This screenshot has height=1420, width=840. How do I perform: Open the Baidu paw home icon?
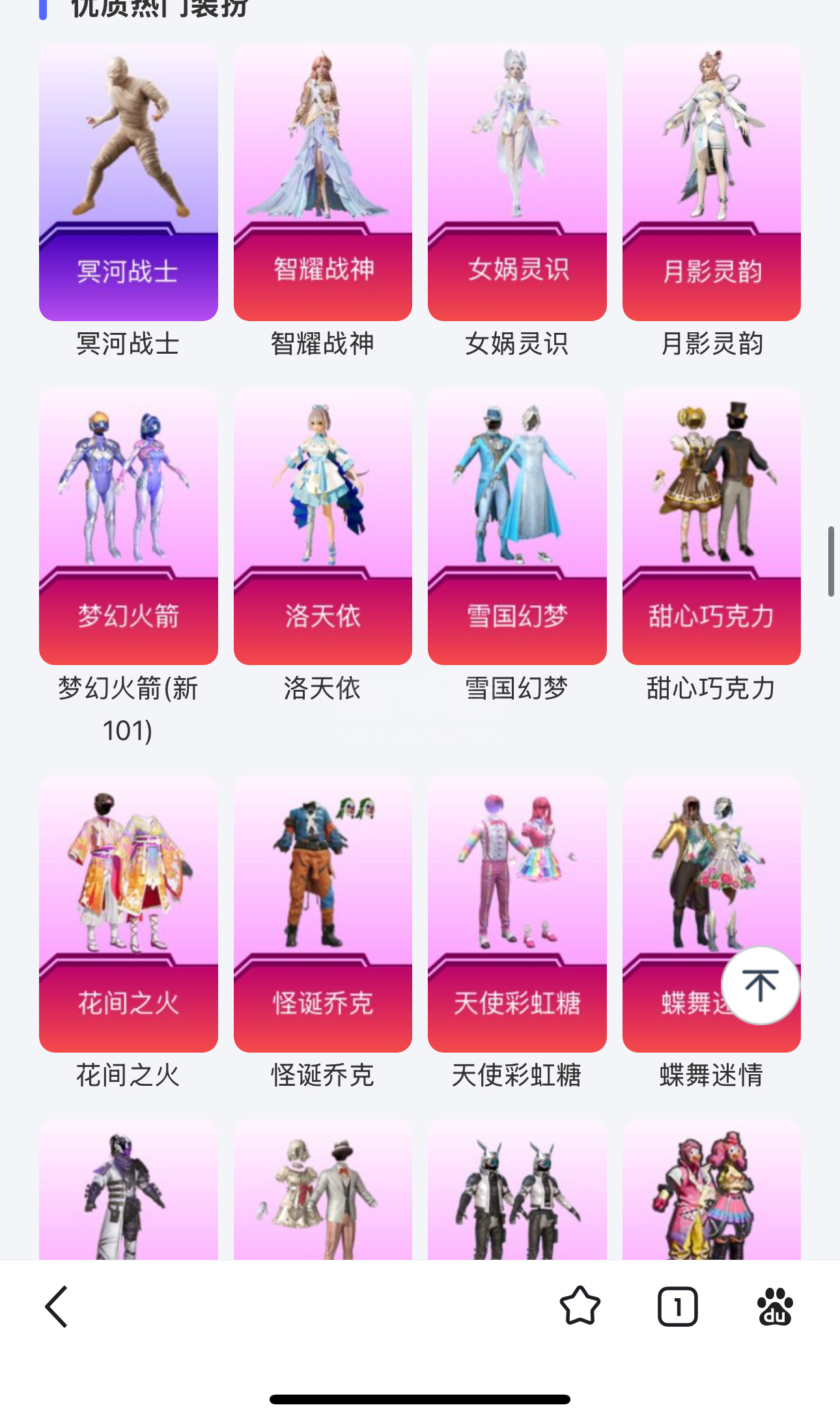point(775,1306)
